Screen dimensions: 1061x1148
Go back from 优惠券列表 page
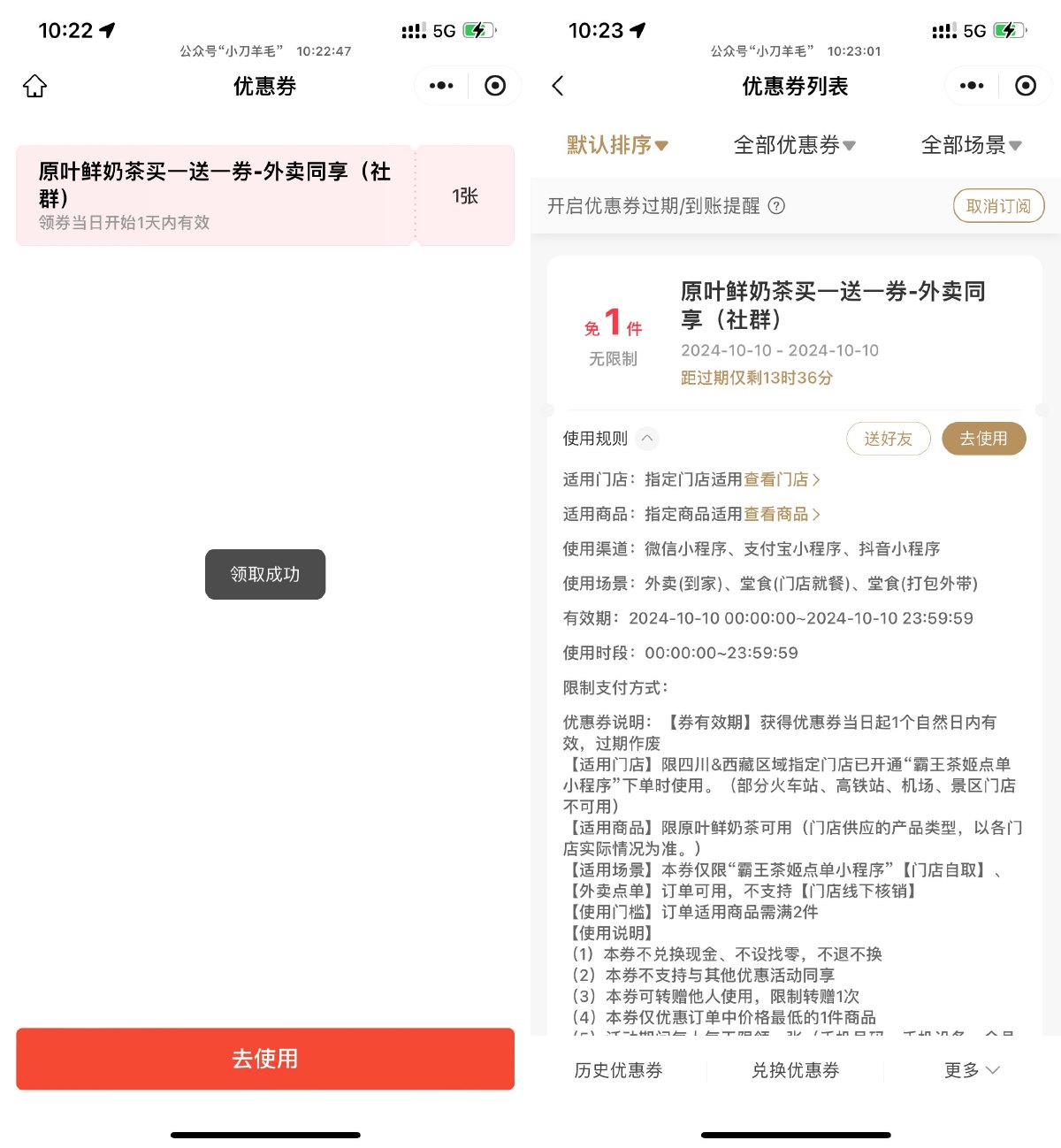point(557,86)
